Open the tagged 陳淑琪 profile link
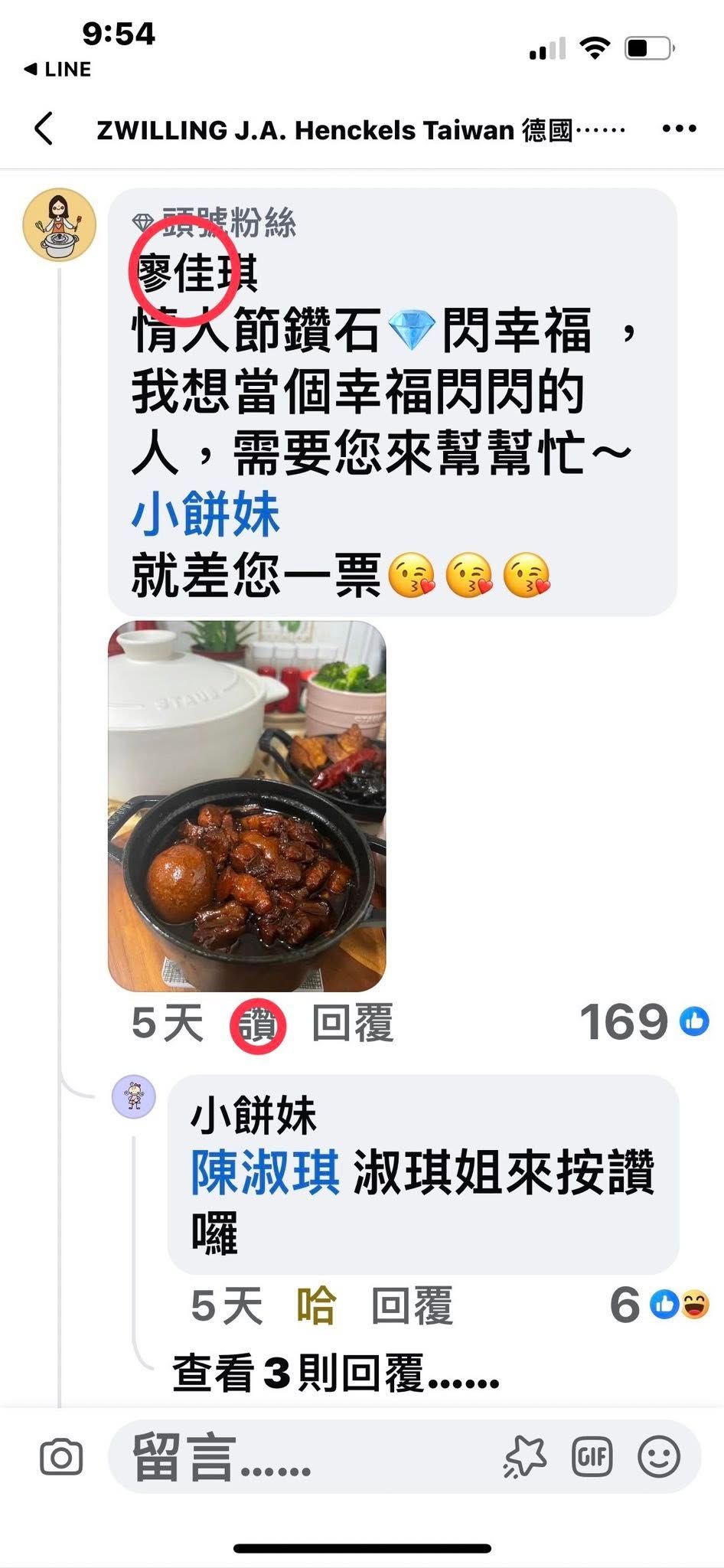Viewport: 724px width, 1568px height. [265, 1171]
